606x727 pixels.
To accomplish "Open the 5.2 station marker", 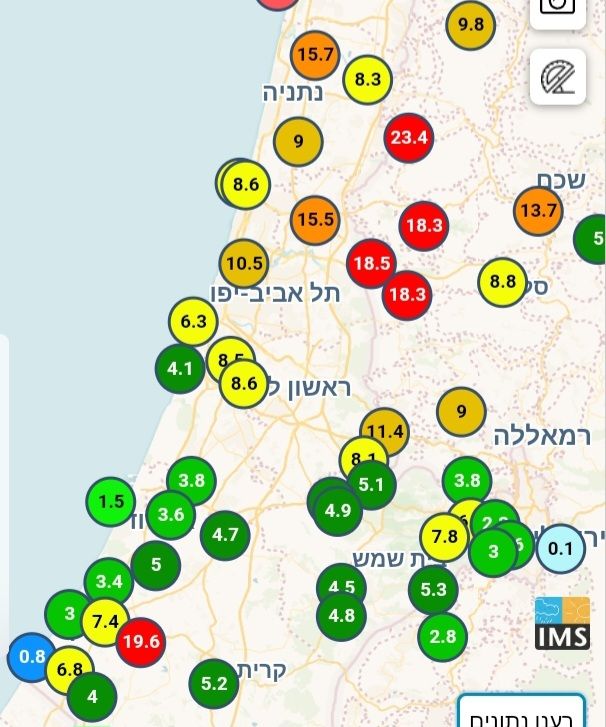I will pos(214,685).
